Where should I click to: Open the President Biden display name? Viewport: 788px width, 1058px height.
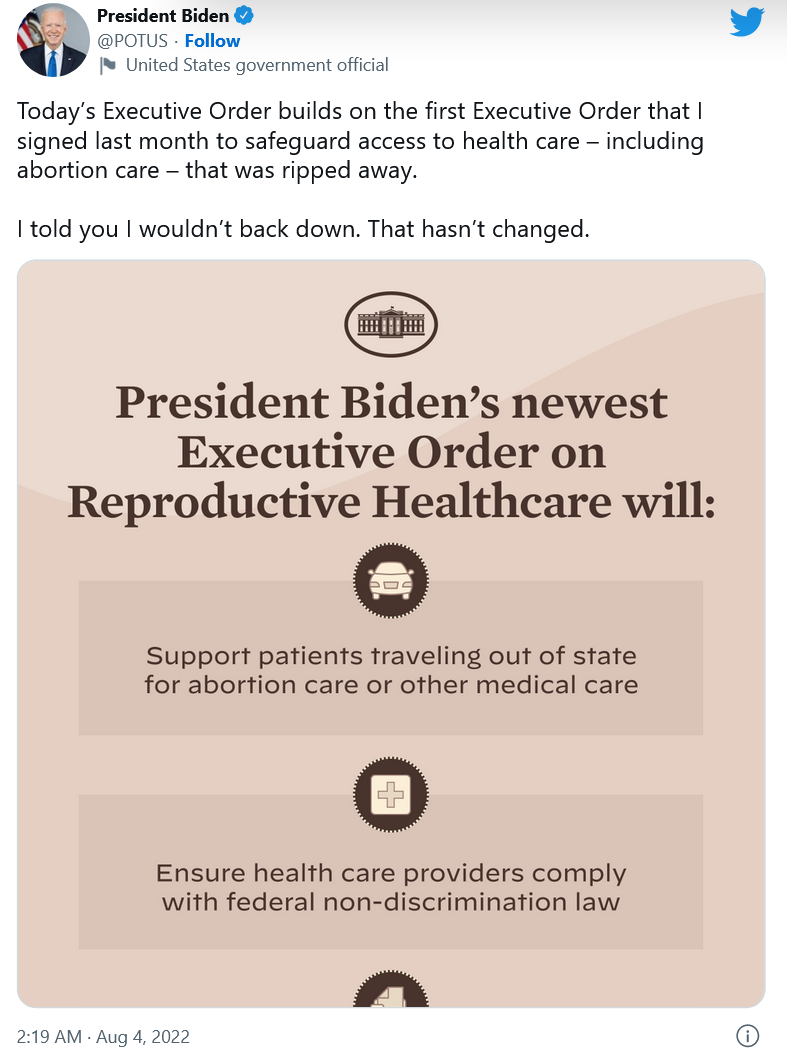click(x=162, y=16)
